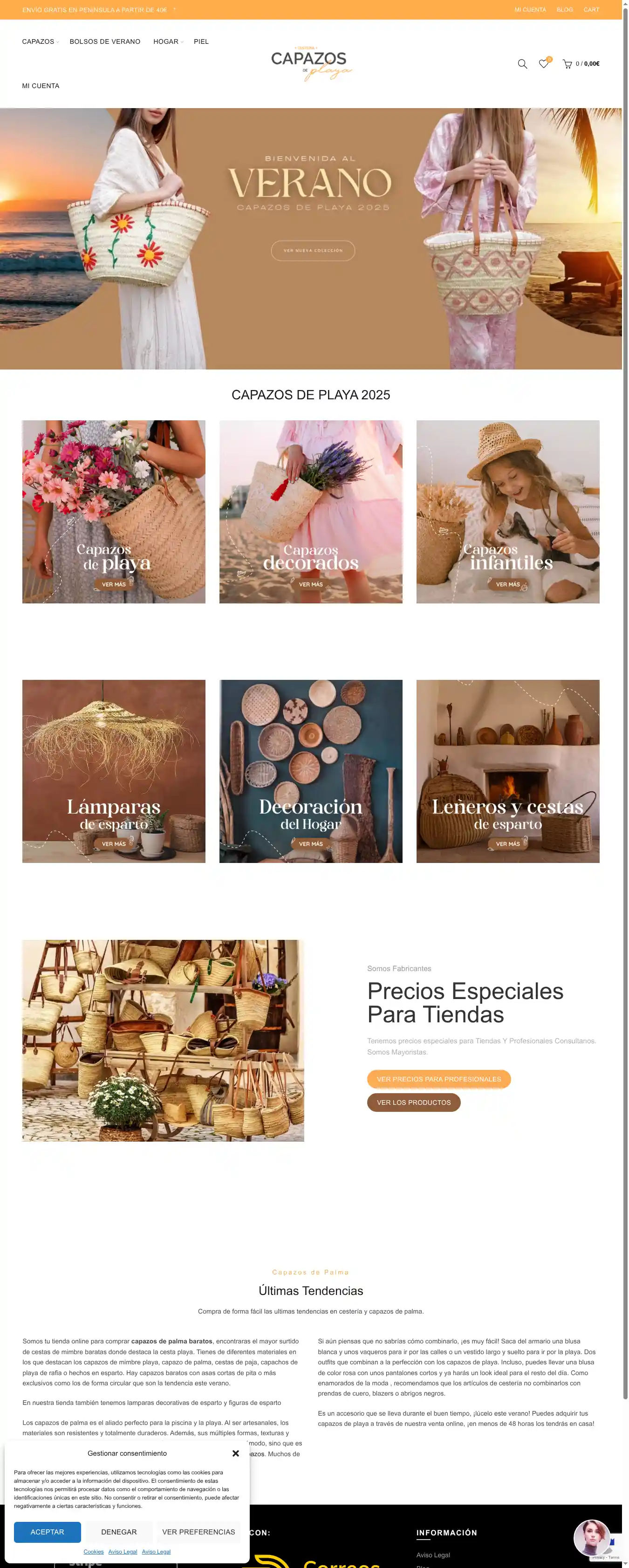Screen dimensions: 629x1568
Task: Tap Ver Los Productos button
Action: point(413,1102)
